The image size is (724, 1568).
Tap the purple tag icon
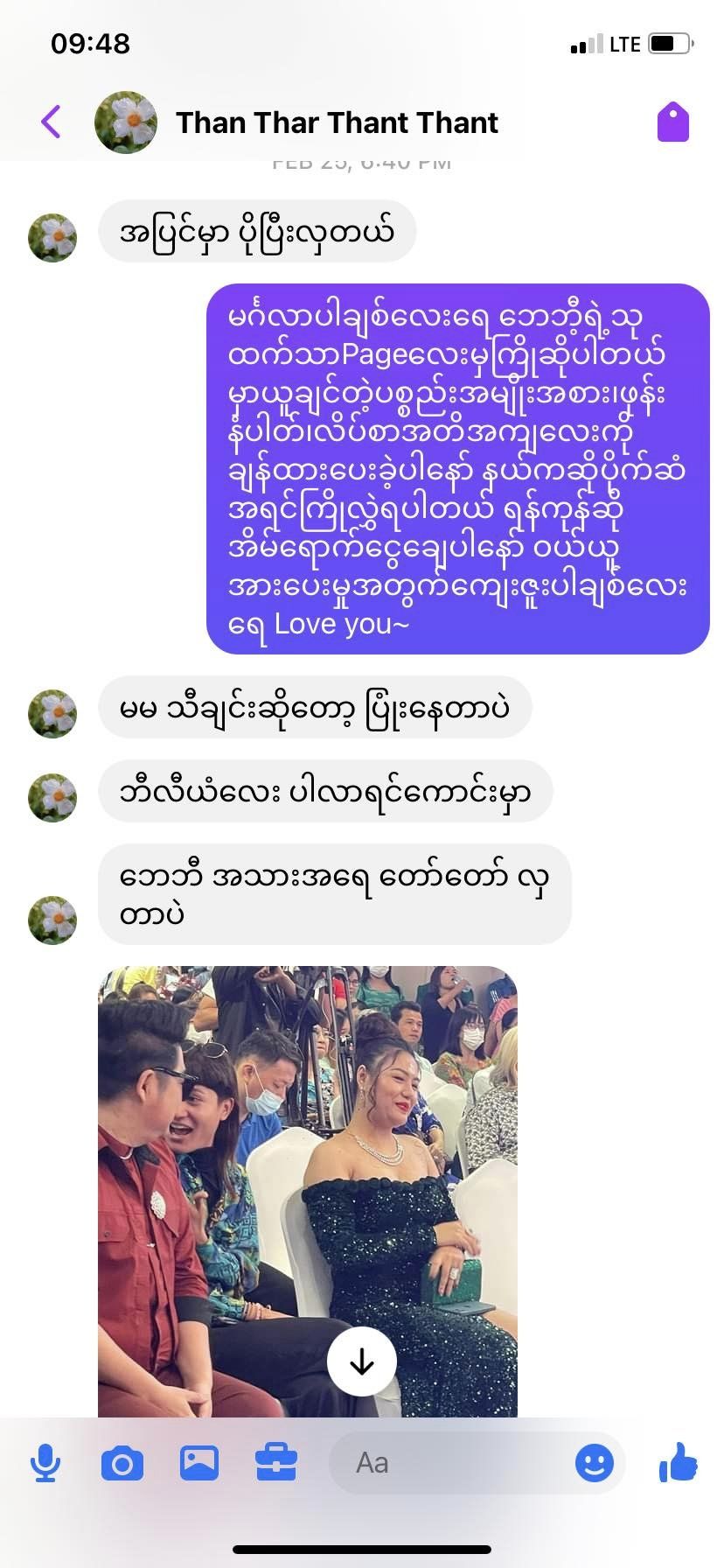[672, 122]
